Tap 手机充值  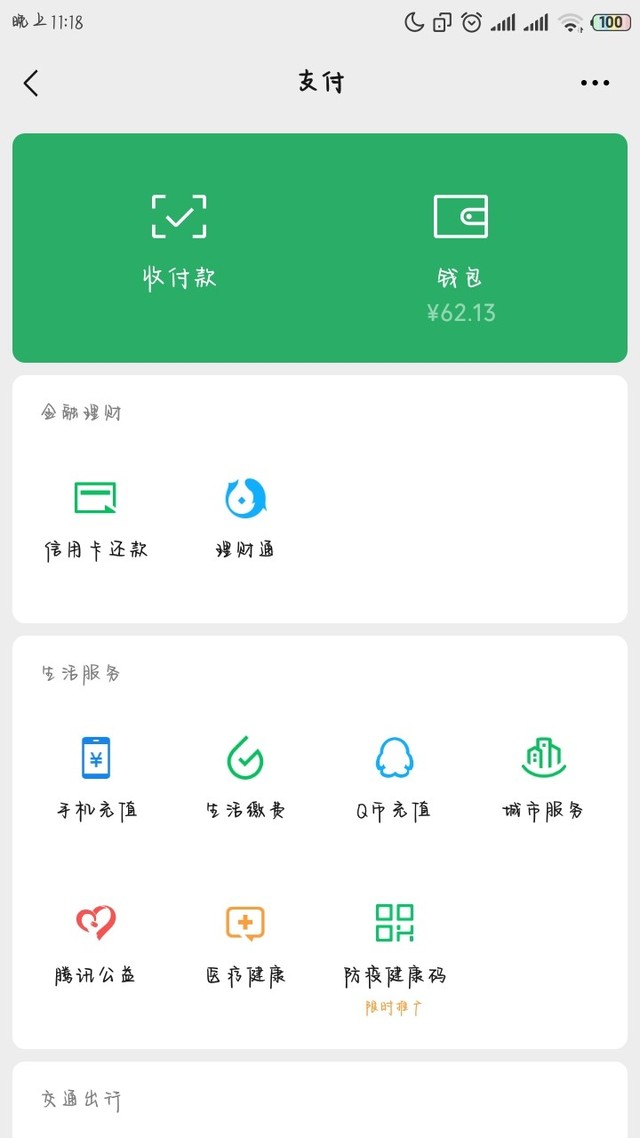coord(96,778)
